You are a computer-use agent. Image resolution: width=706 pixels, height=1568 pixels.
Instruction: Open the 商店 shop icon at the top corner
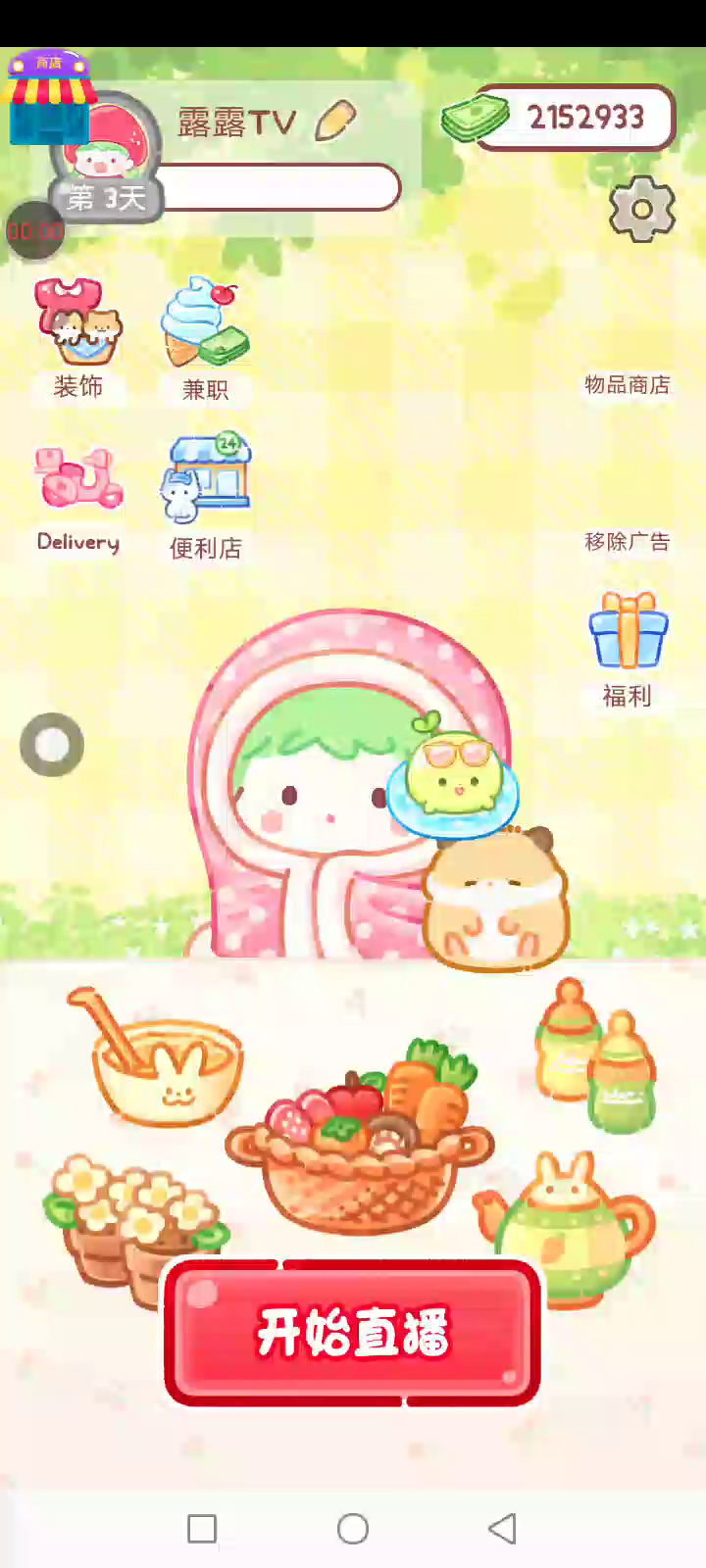pos(47,98)
